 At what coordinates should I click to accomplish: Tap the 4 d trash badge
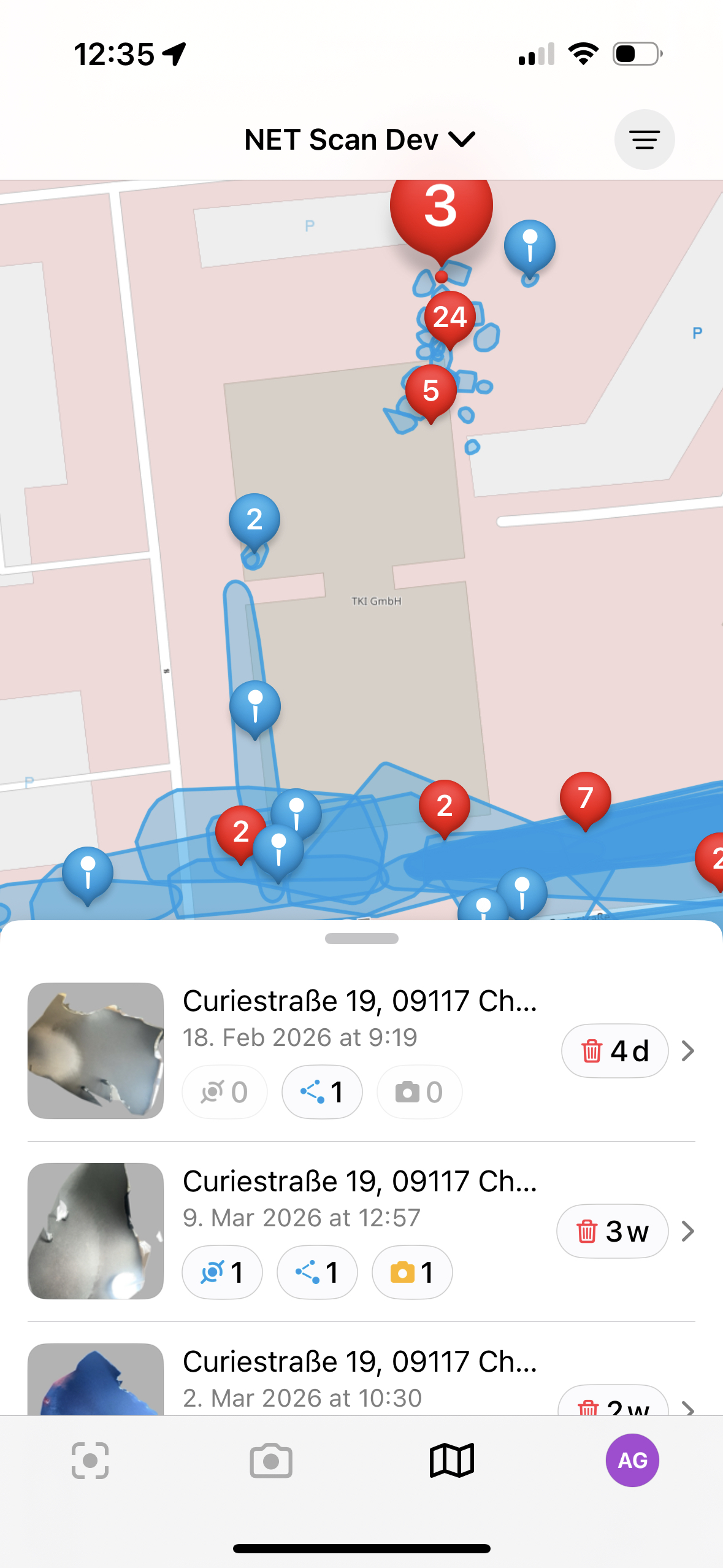tap(614, 1051)
